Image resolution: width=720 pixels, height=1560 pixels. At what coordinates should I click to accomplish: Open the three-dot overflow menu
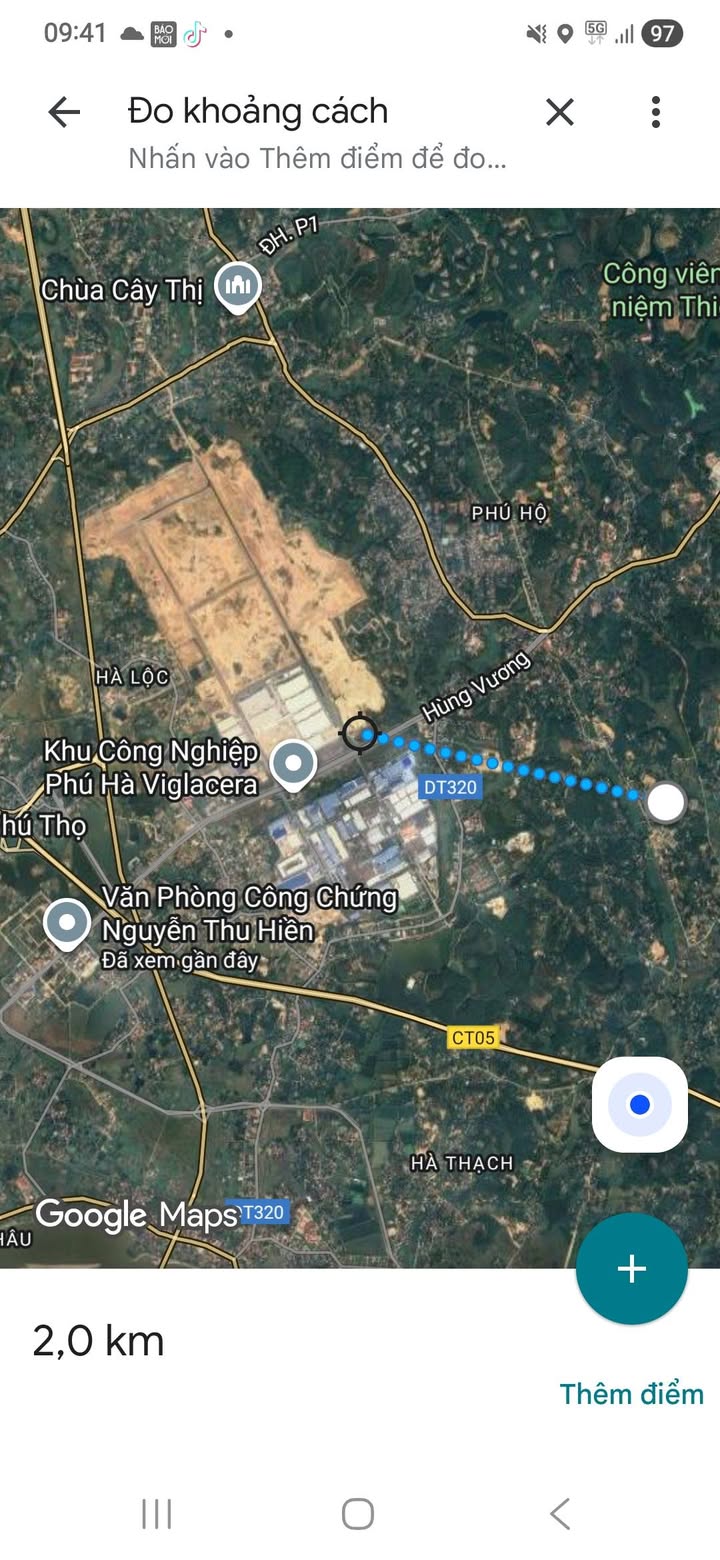[656, 112]
